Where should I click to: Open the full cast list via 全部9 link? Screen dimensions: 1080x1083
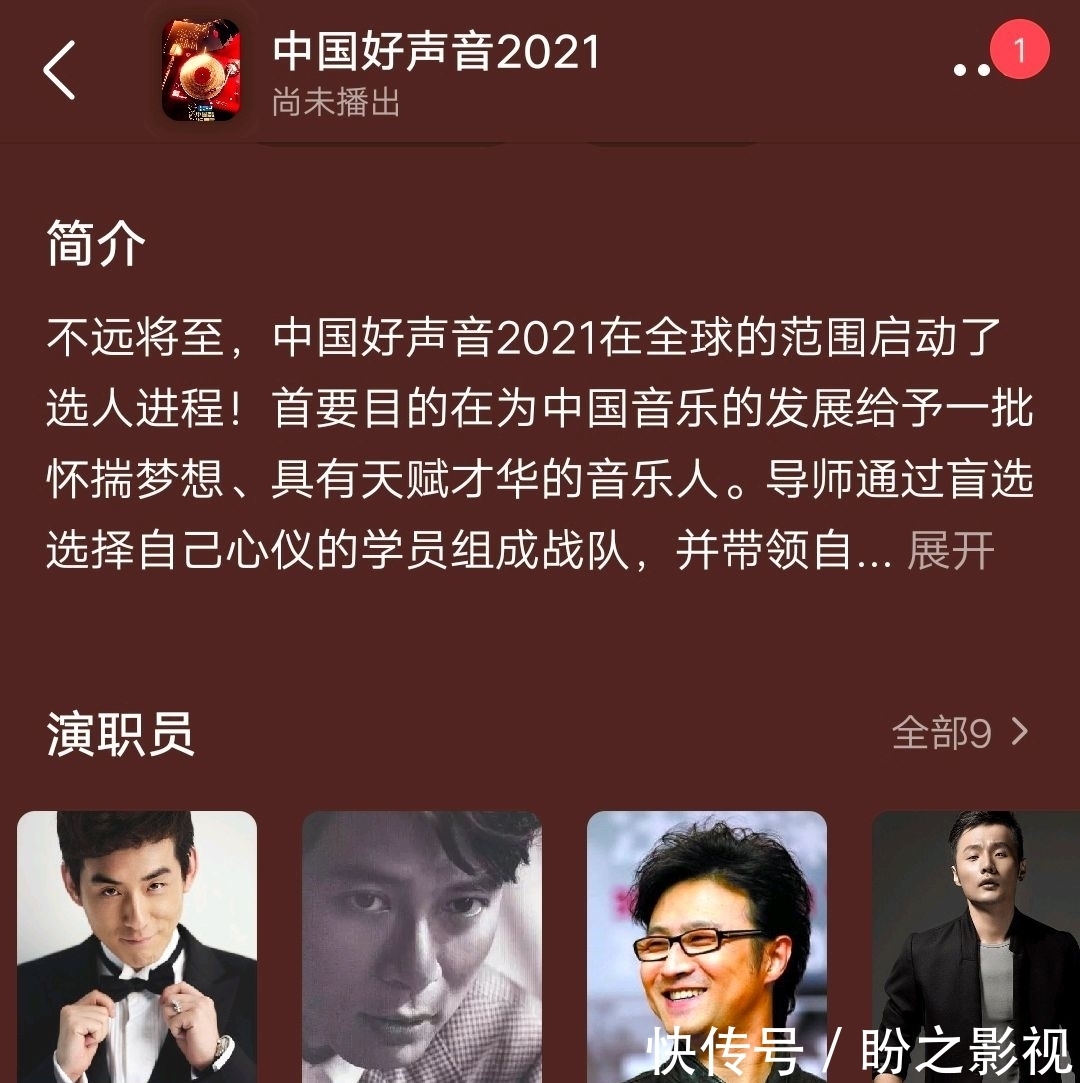pyautogui.click(x=941, y=734)
